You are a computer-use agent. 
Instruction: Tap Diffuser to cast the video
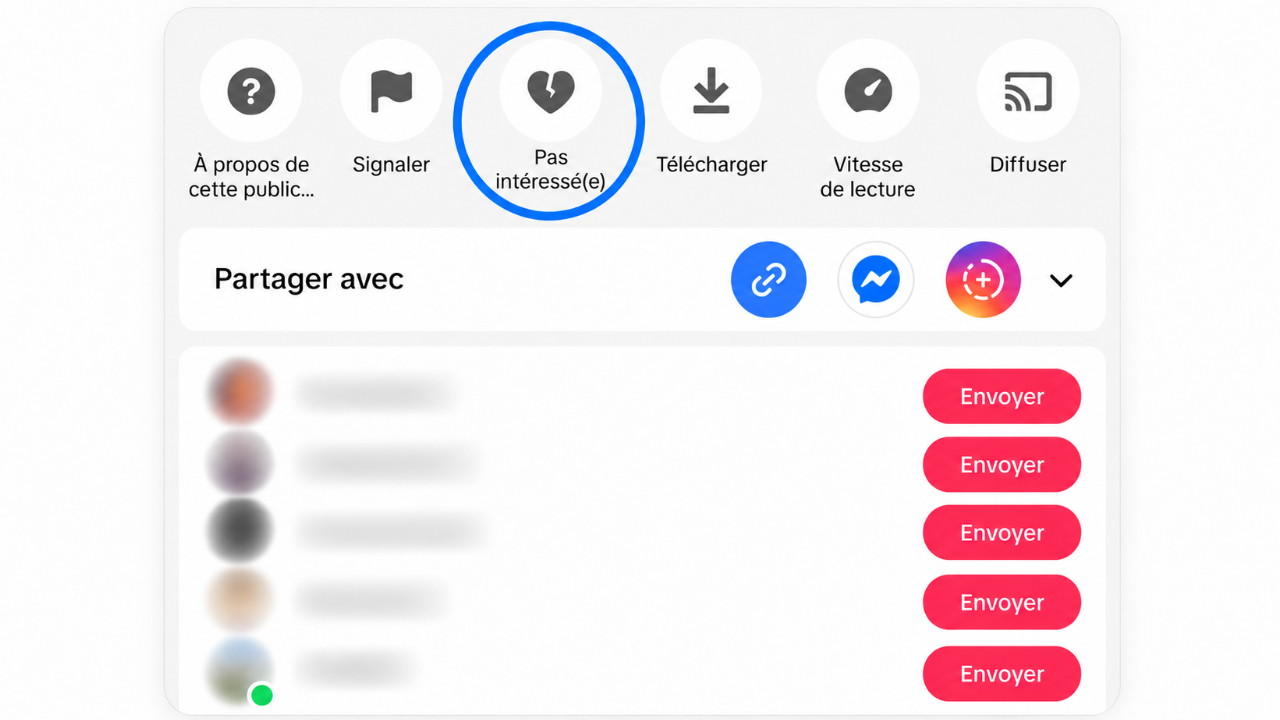(x=1028, y=92)
